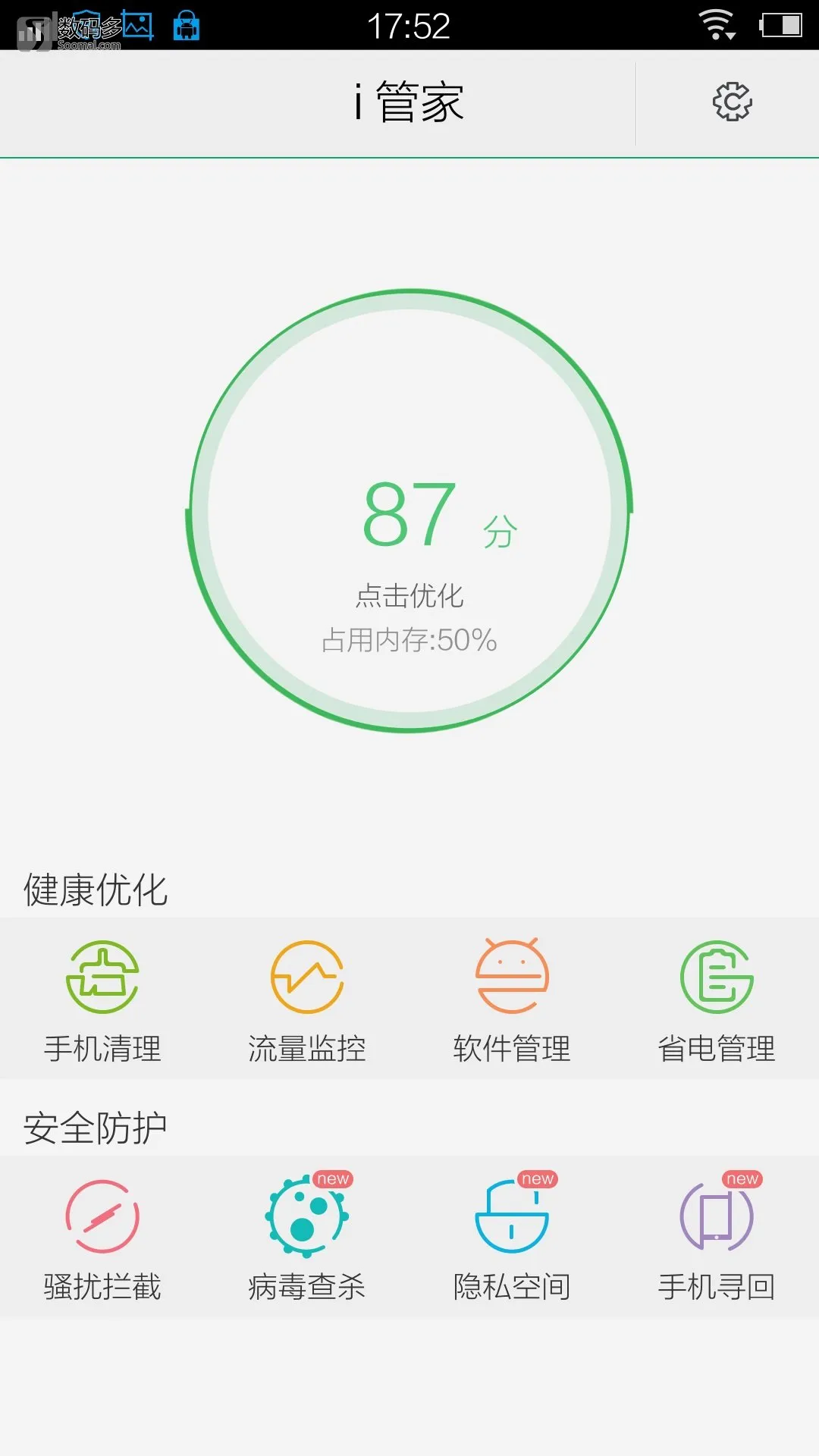Open 流量监控 data monitor
This screenshot has height=1456, width=819.
click(307, 999)
